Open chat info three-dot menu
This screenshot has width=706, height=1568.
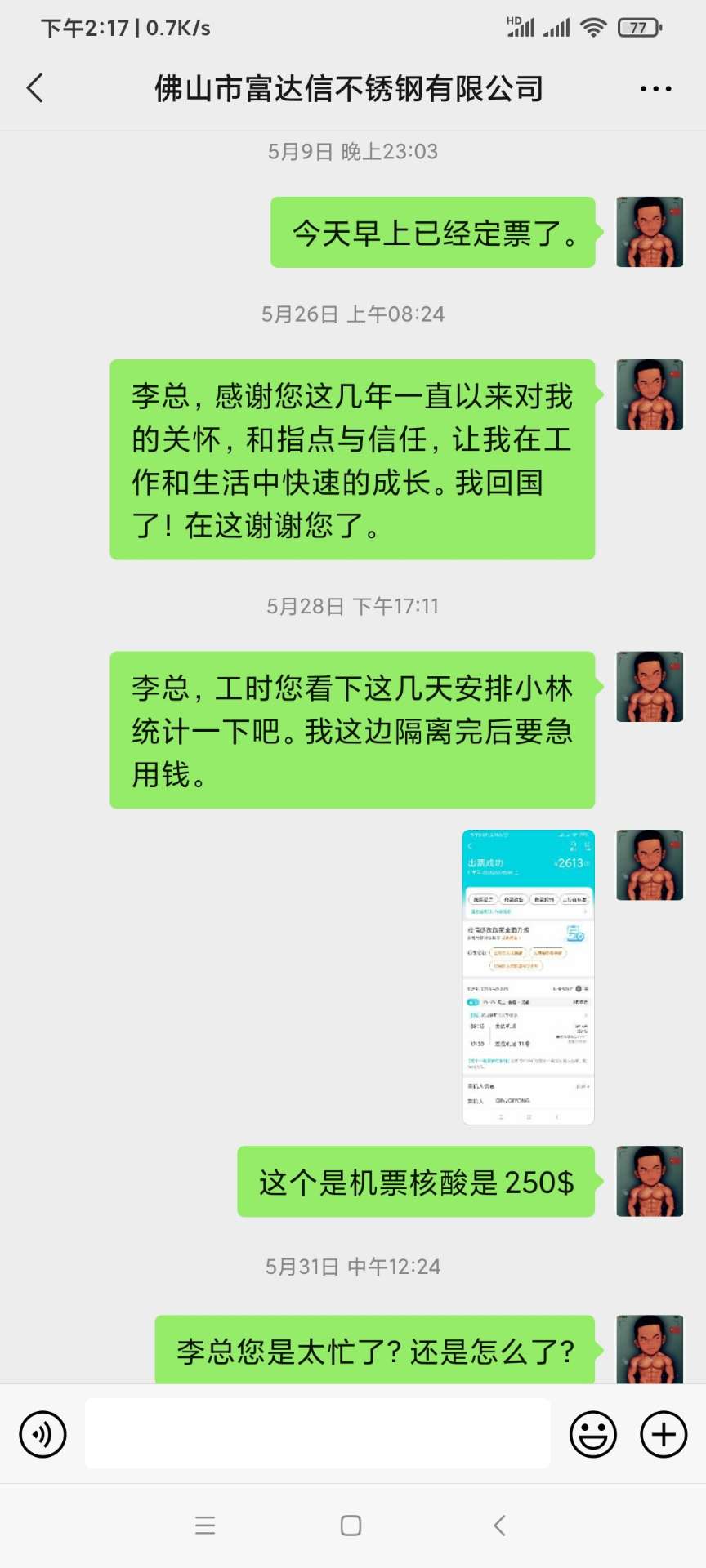[655, 88]
